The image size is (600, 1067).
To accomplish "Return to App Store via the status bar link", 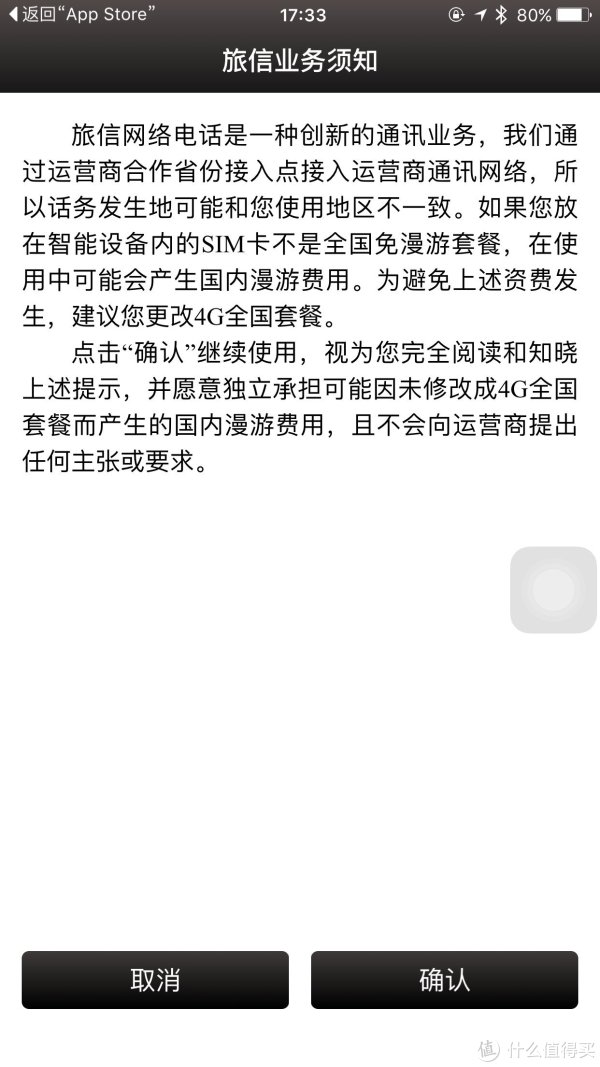I will click(82, 14).
